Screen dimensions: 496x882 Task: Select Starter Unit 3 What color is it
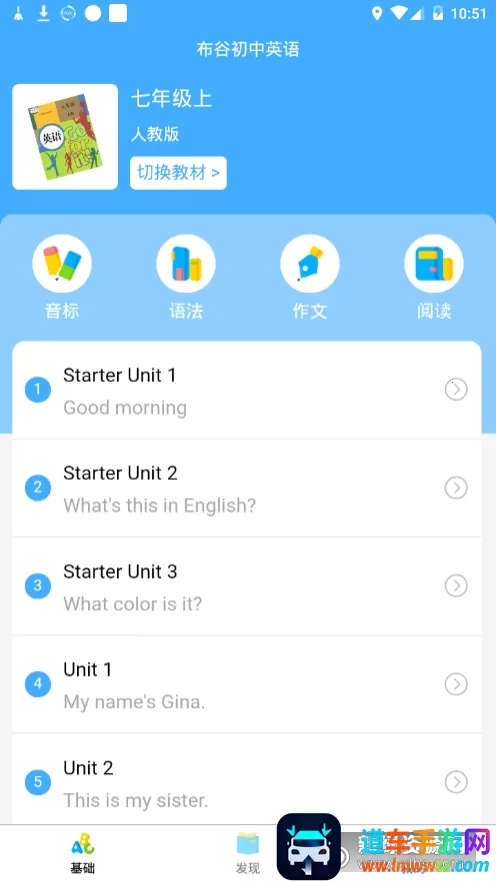click(247, 587)
